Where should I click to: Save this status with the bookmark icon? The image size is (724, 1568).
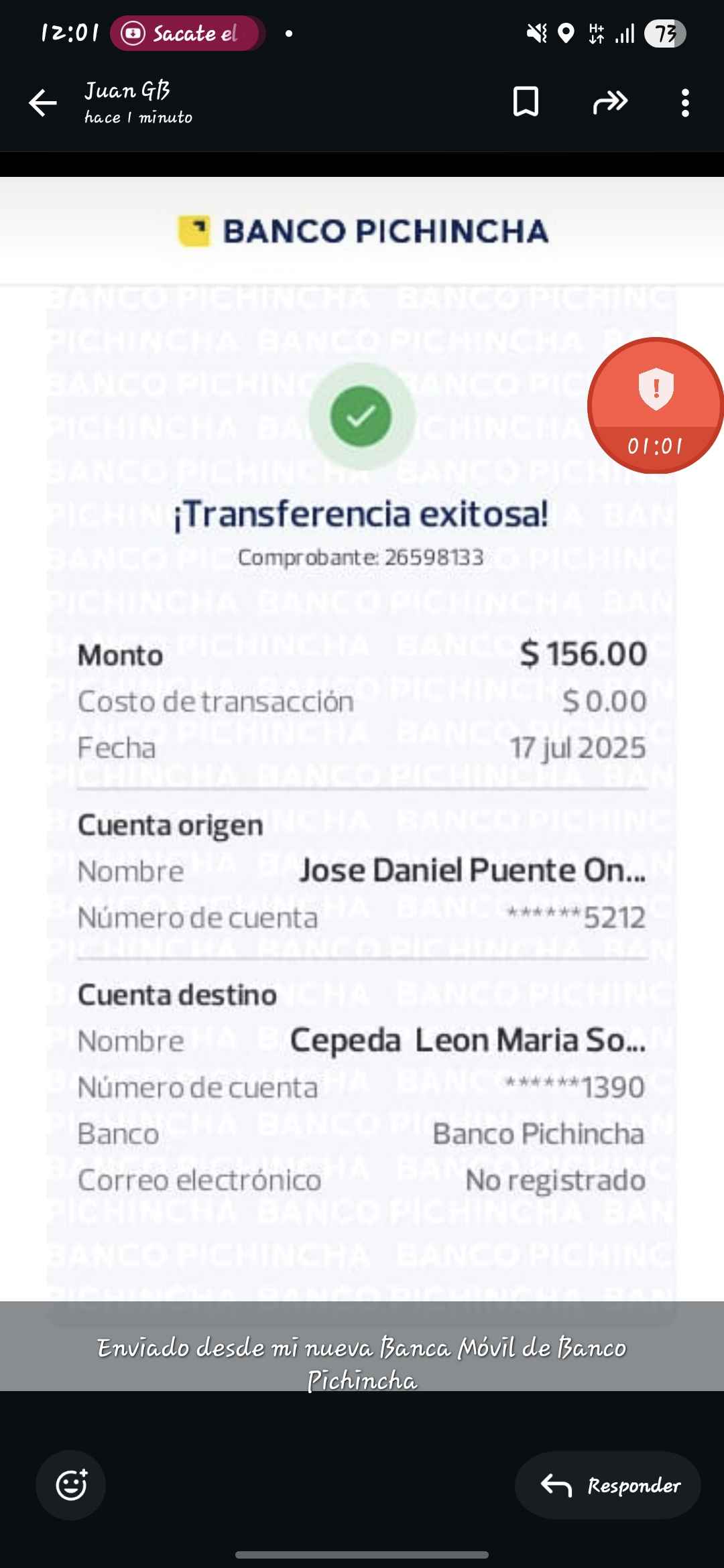526,102
